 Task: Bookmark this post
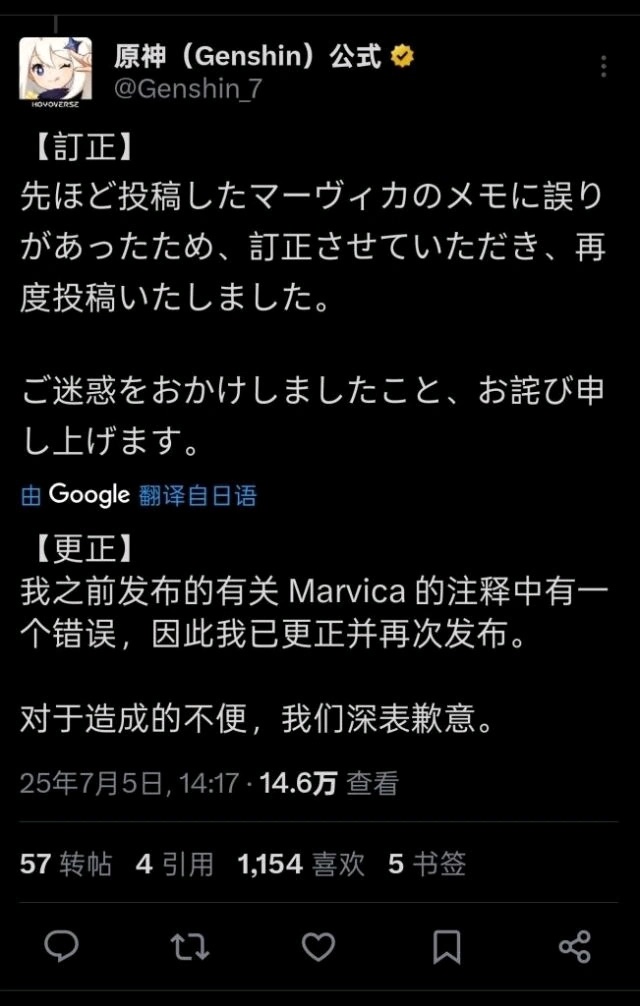(447, 945)
